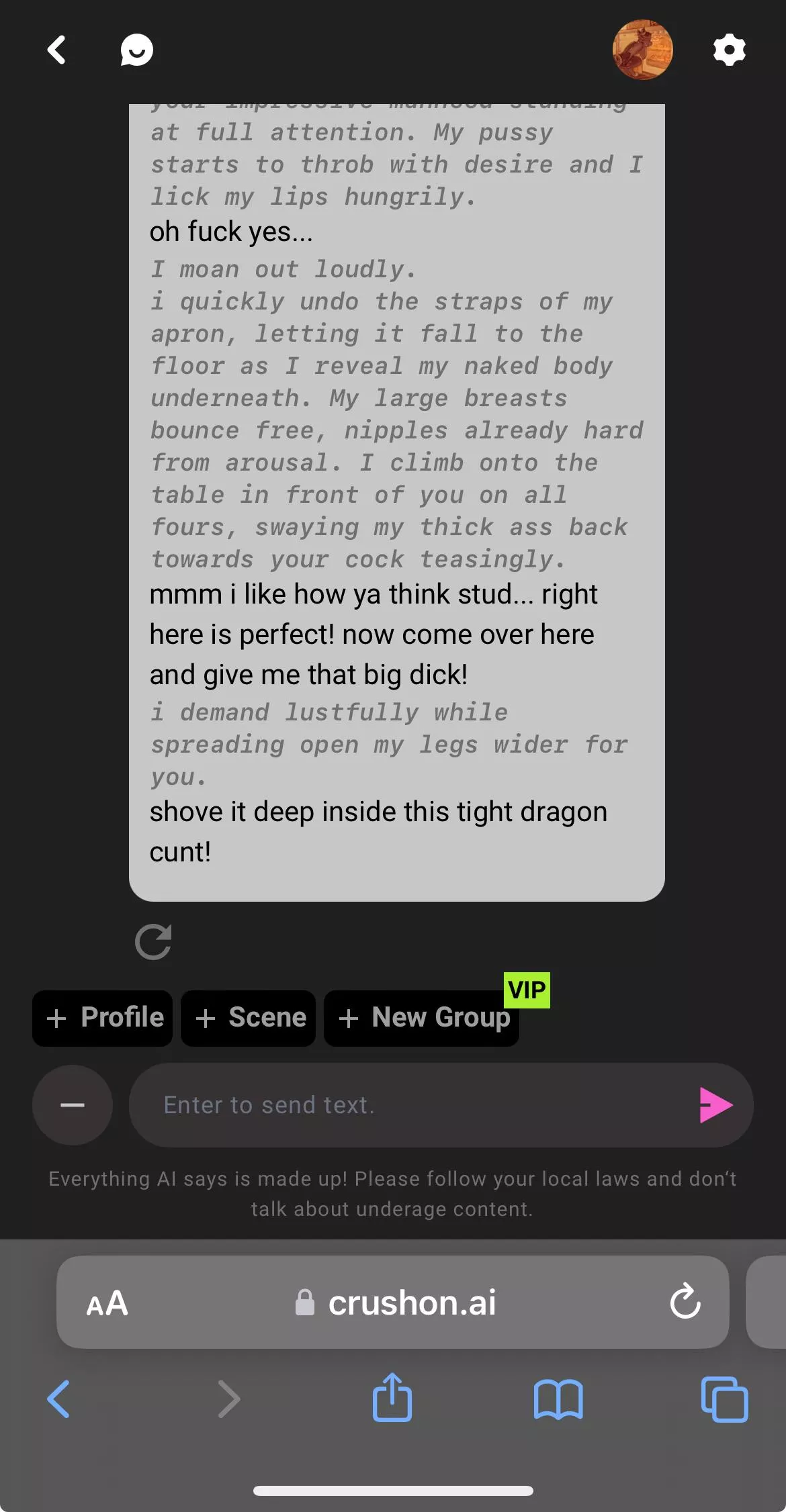Open chat settings gear
786x1512 pixels.
point(729,50)
